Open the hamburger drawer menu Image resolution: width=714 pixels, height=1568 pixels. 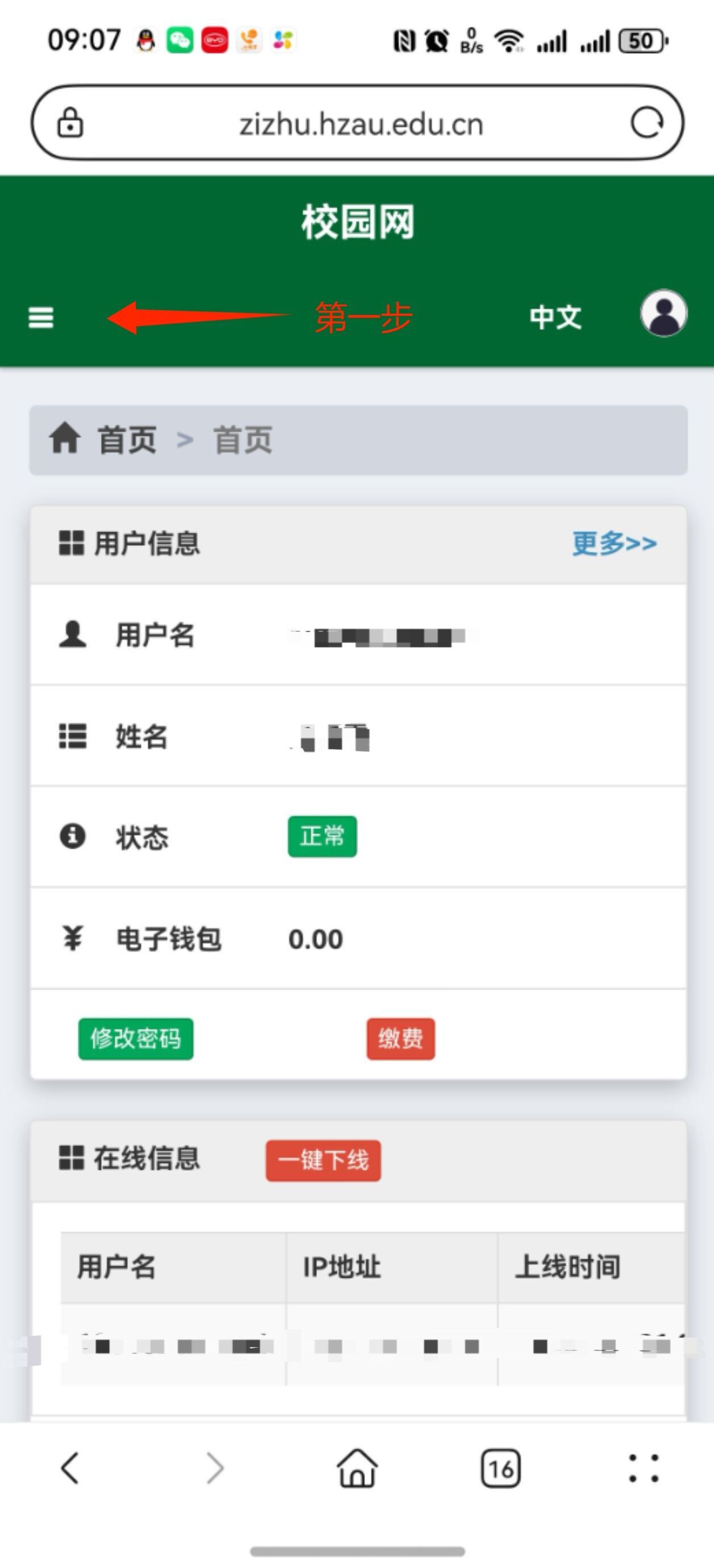[x=41, y=317]
